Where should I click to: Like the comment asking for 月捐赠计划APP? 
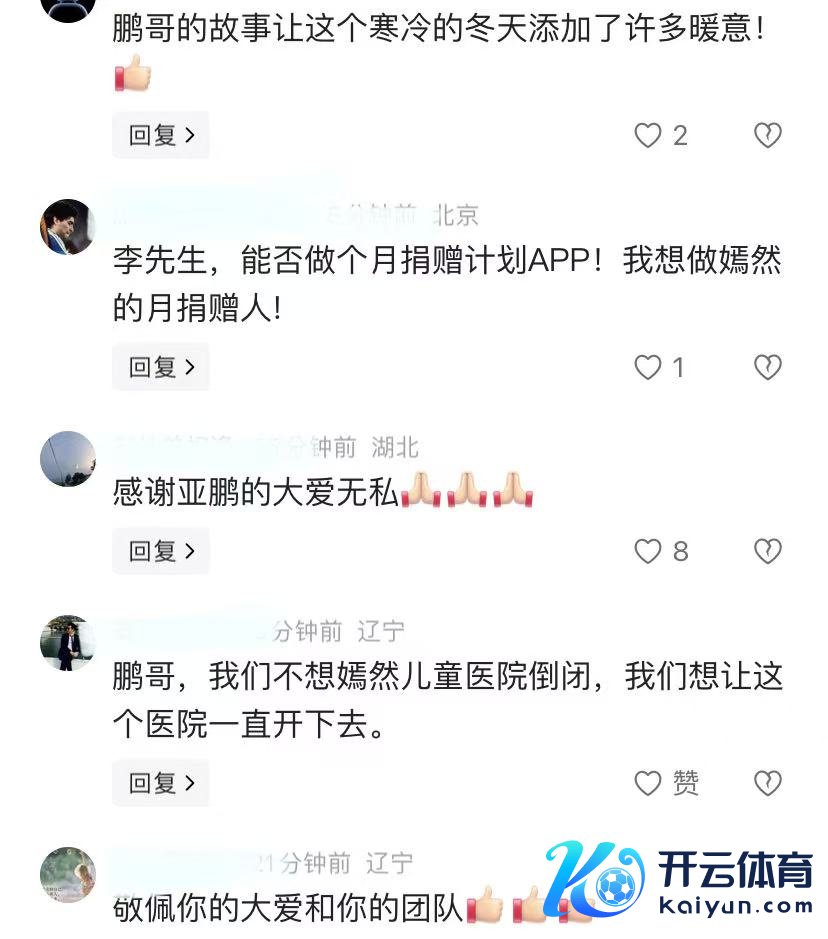pos(649,367)
